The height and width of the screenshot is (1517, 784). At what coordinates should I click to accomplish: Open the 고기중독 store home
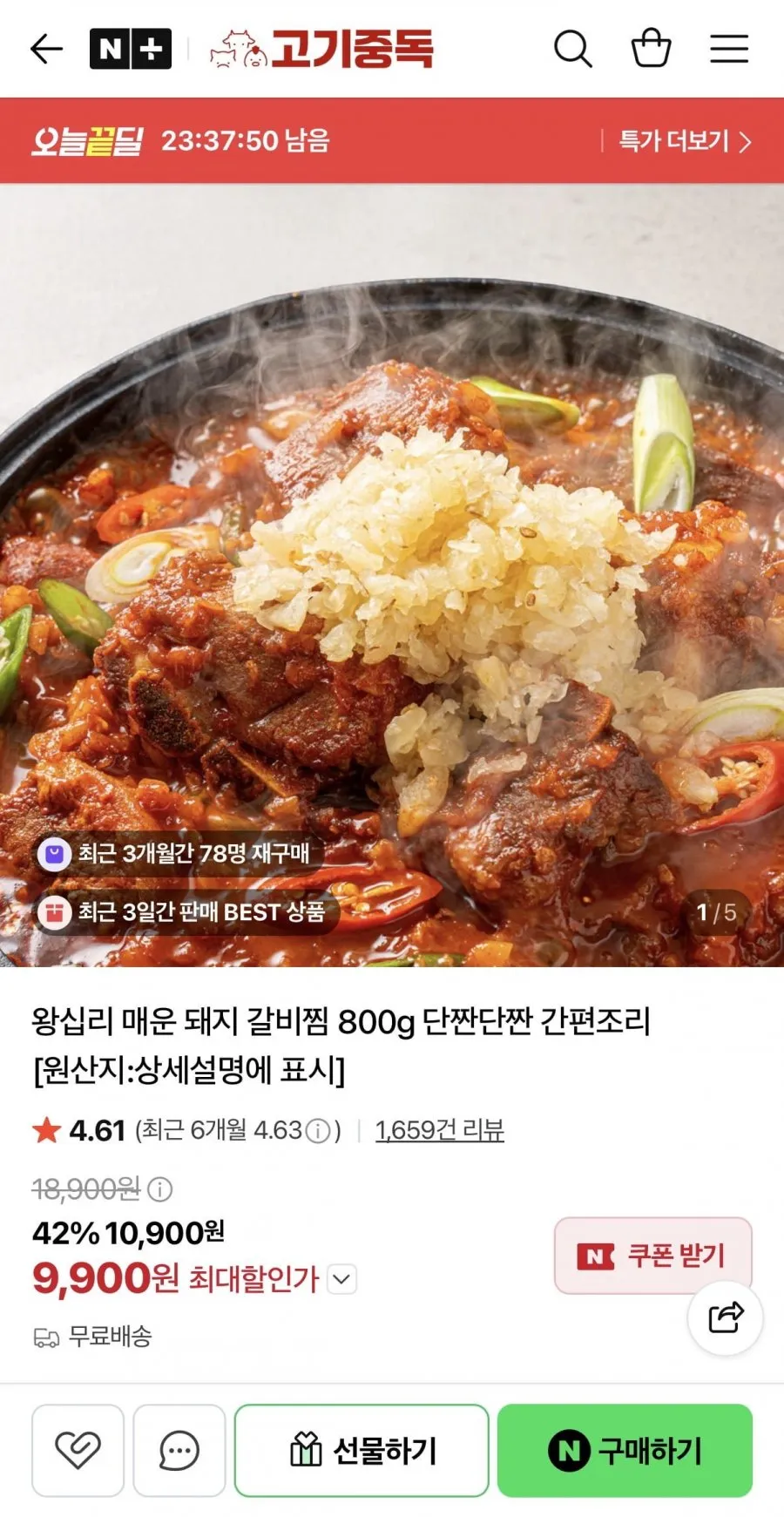coord(321,49)
